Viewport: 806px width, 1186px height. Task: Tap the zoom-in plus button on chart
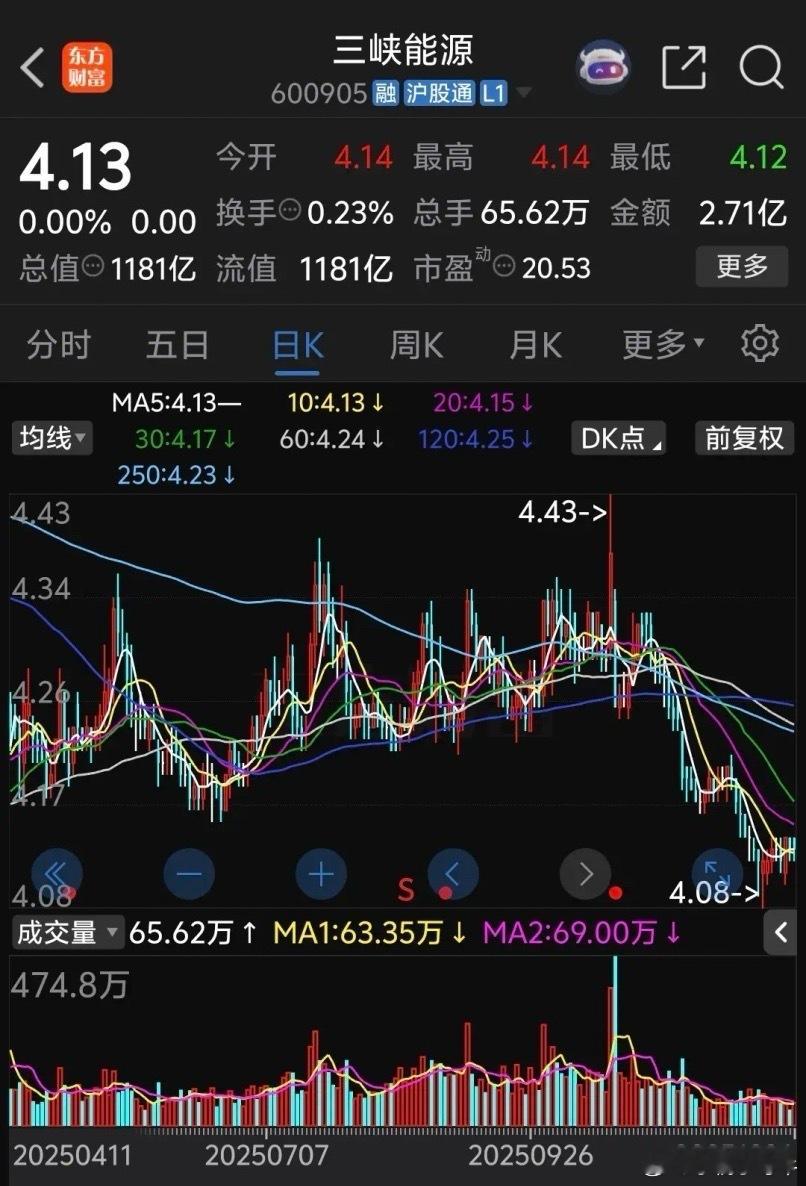point(321,873)
